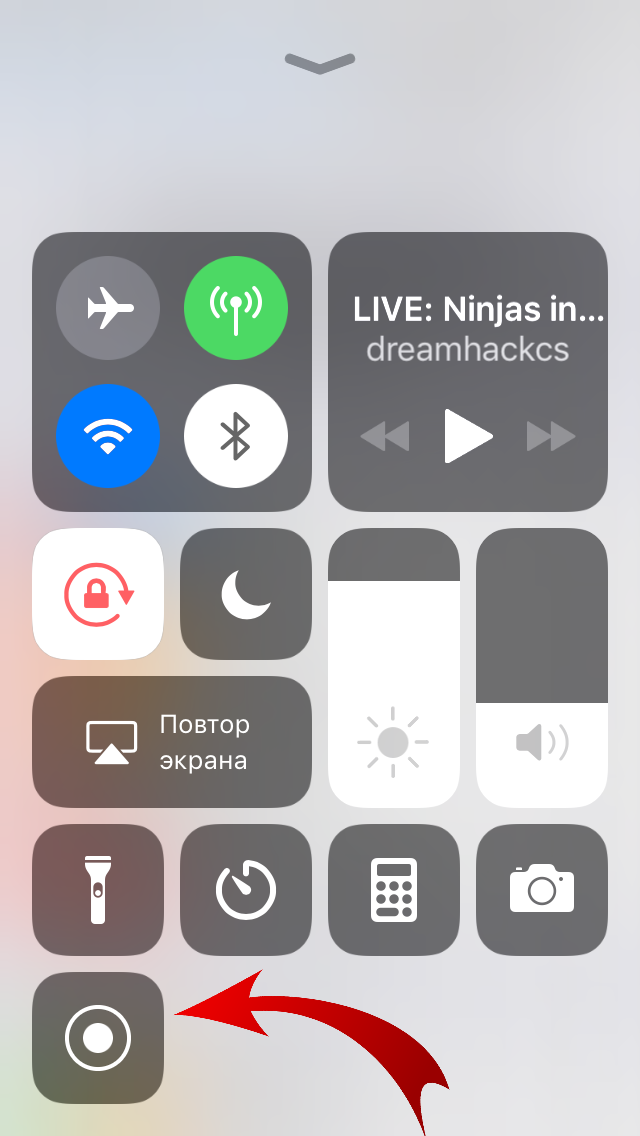
Task: Open the timer
Action: click(x=246, y=890)
